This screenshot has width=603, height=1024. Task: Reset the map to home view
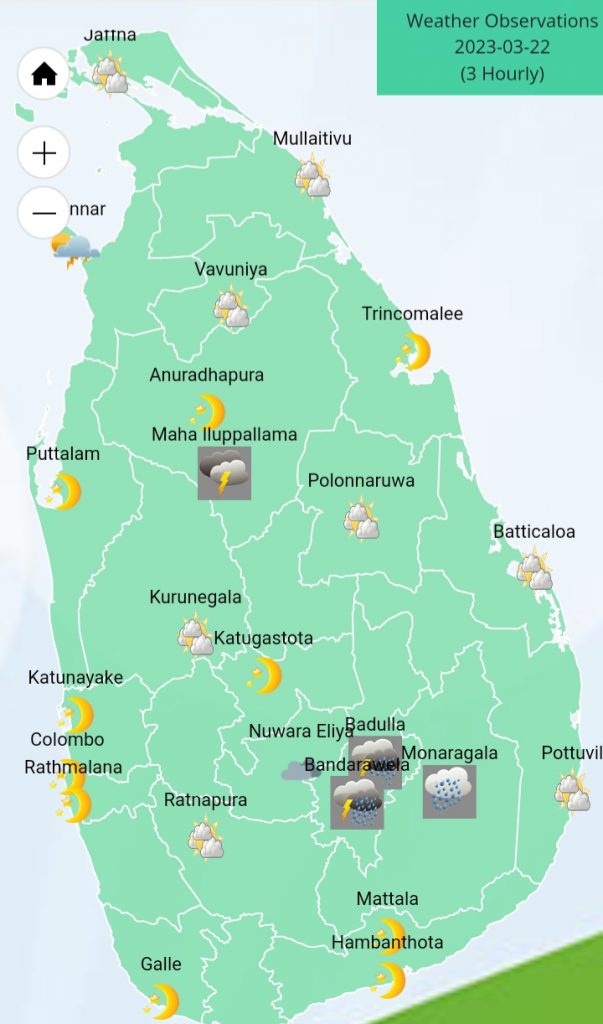44,74
